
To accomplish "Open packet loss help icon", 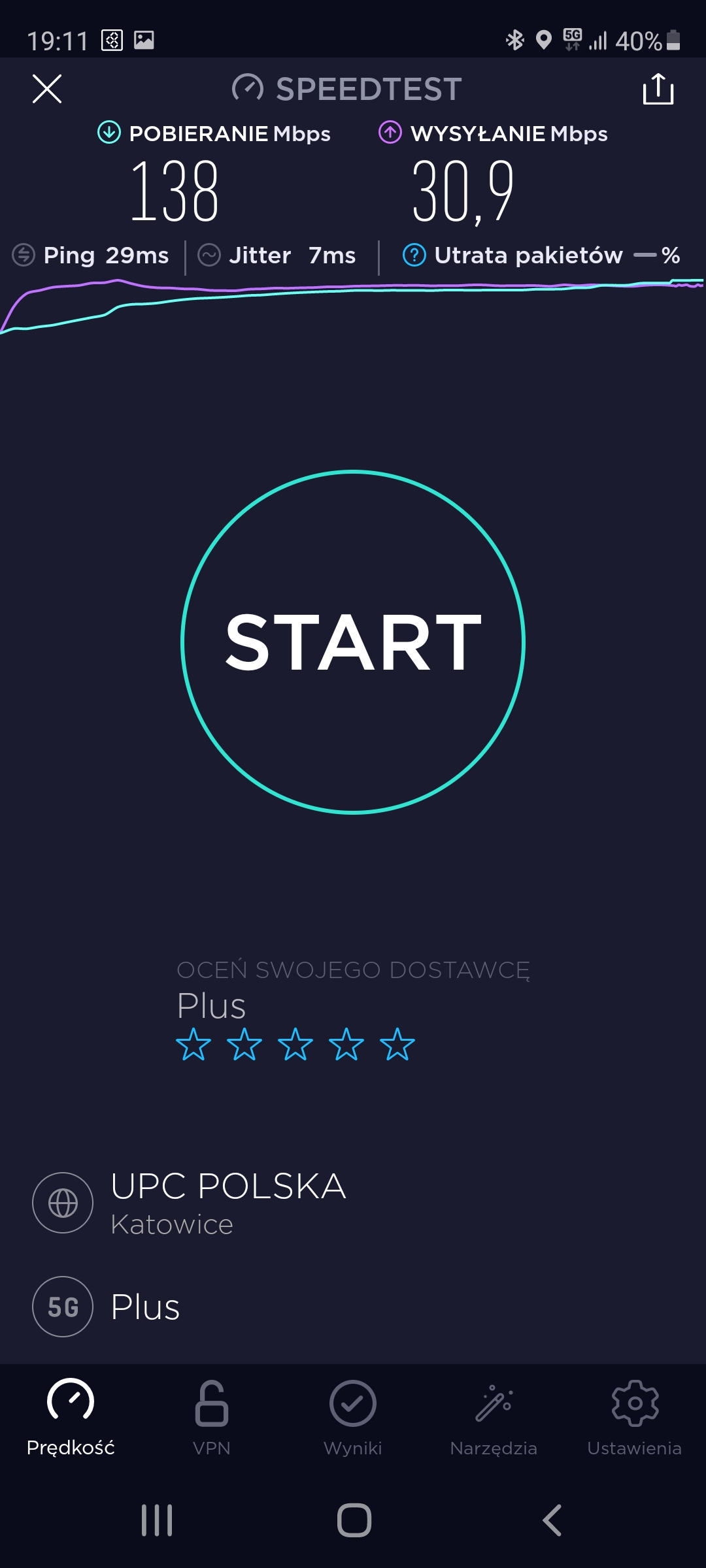I will click(414, 255).
